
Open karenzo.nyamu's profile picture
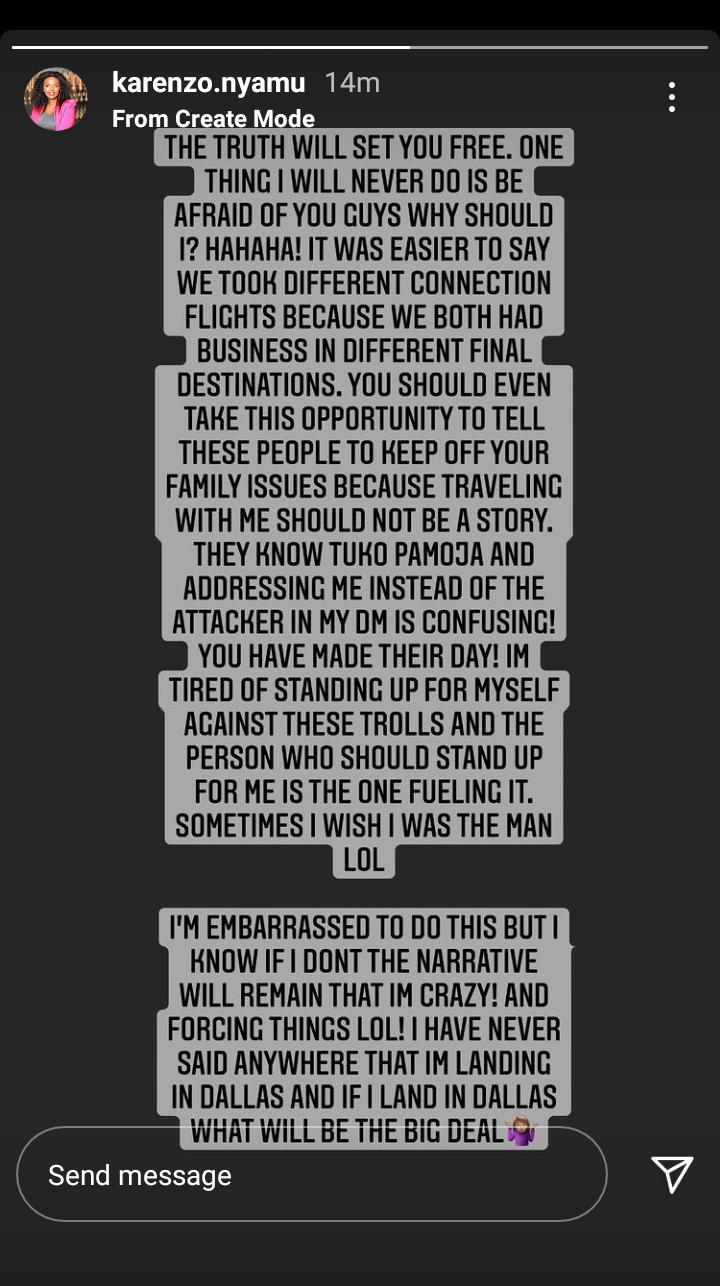coord(55,99)
